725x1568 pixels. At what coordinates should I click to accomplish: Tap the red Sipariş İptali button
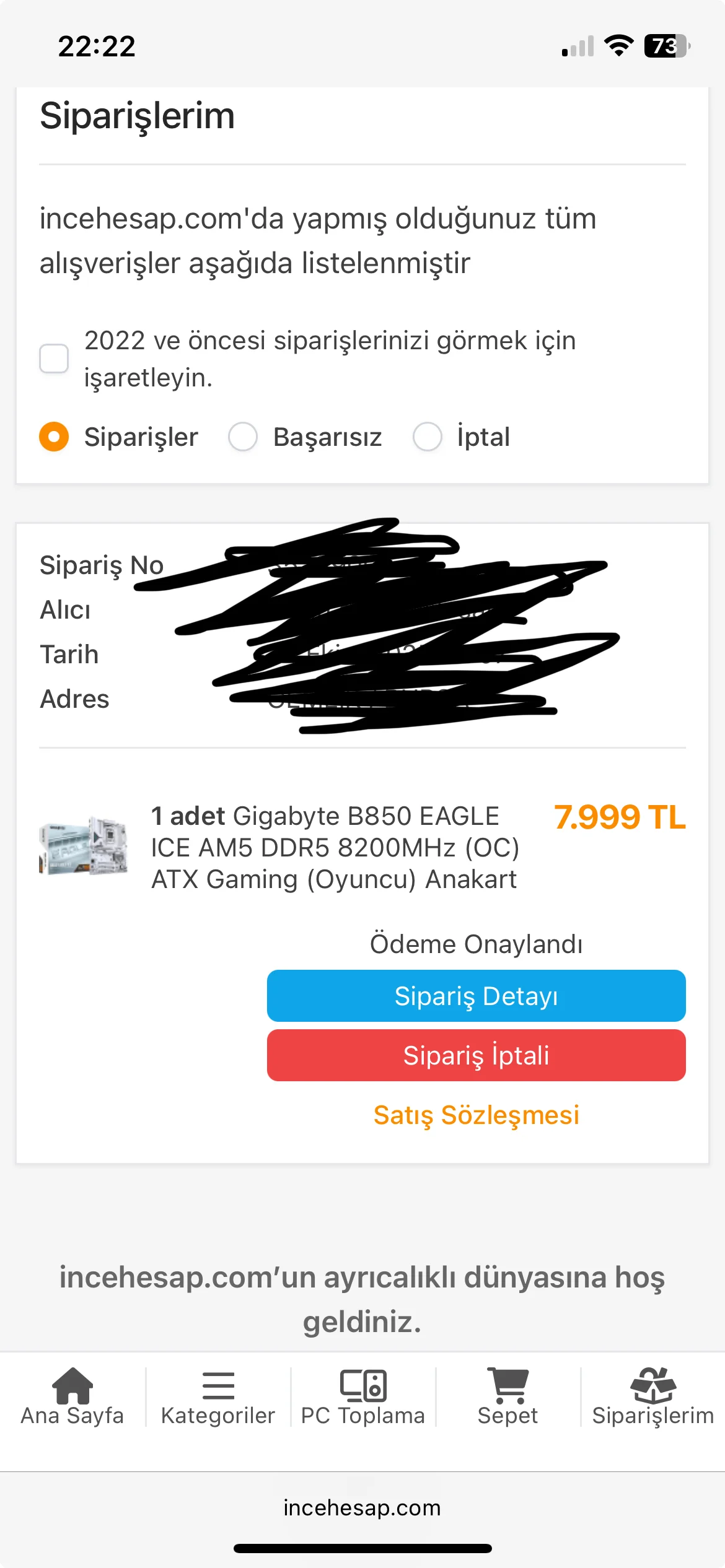click(x=476, y=1055)
